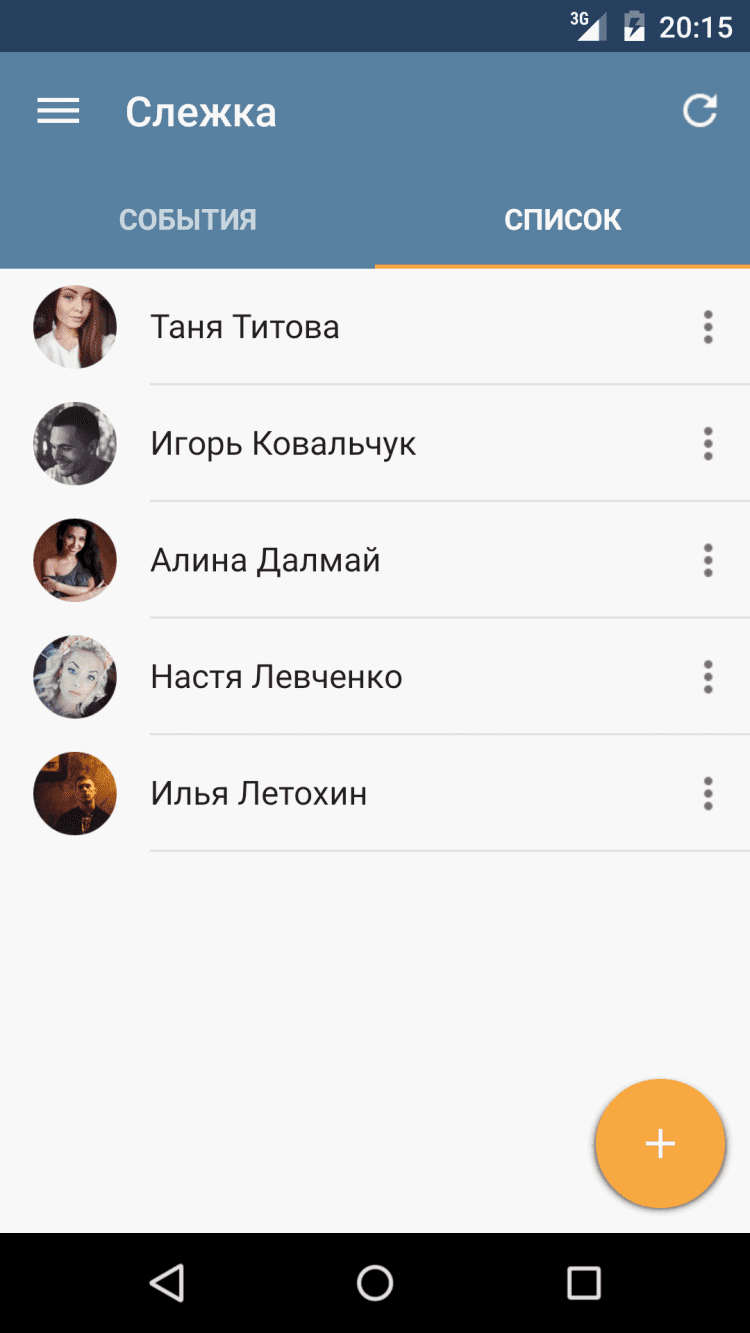Select the Список tab

[x=562, y=220]
